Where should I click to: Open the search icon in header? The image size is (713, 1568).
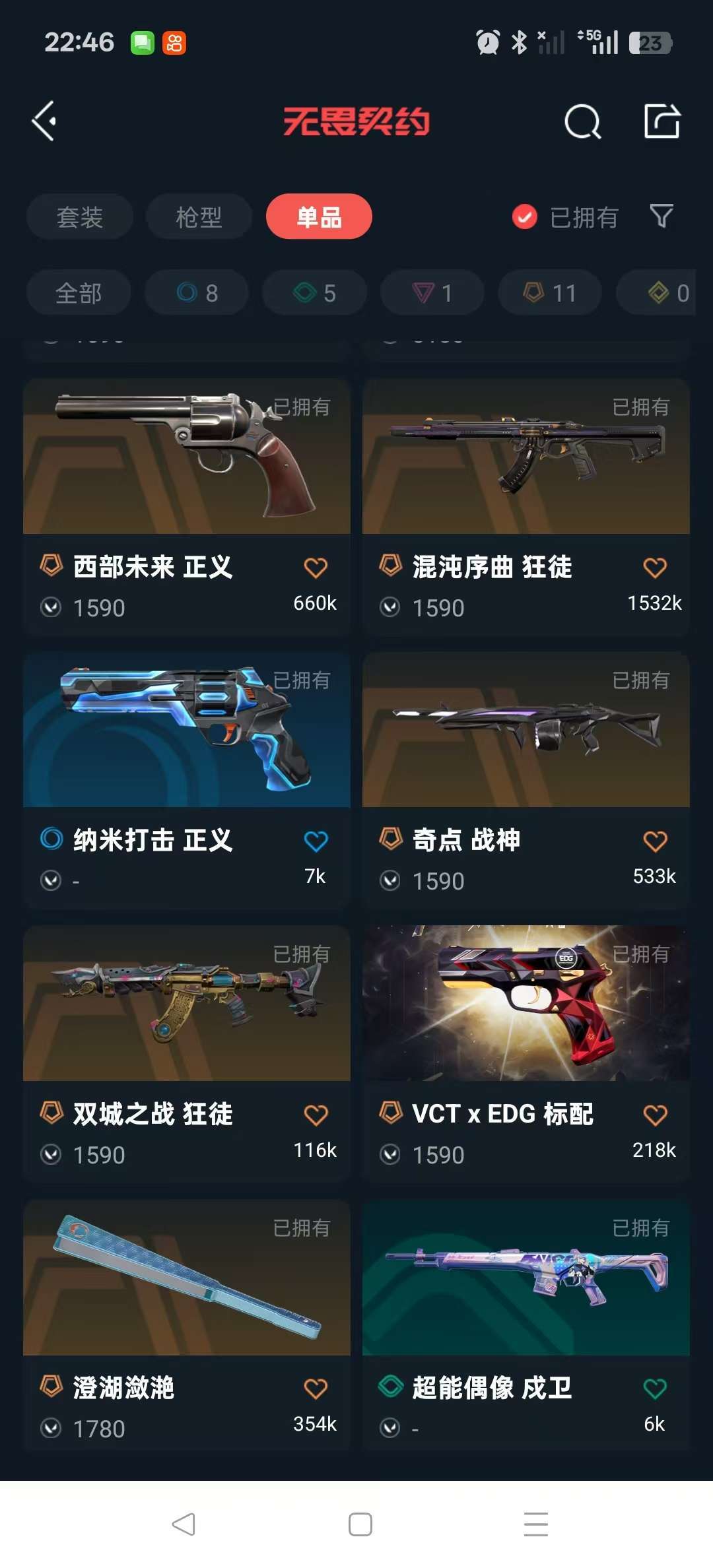(582, 121)
